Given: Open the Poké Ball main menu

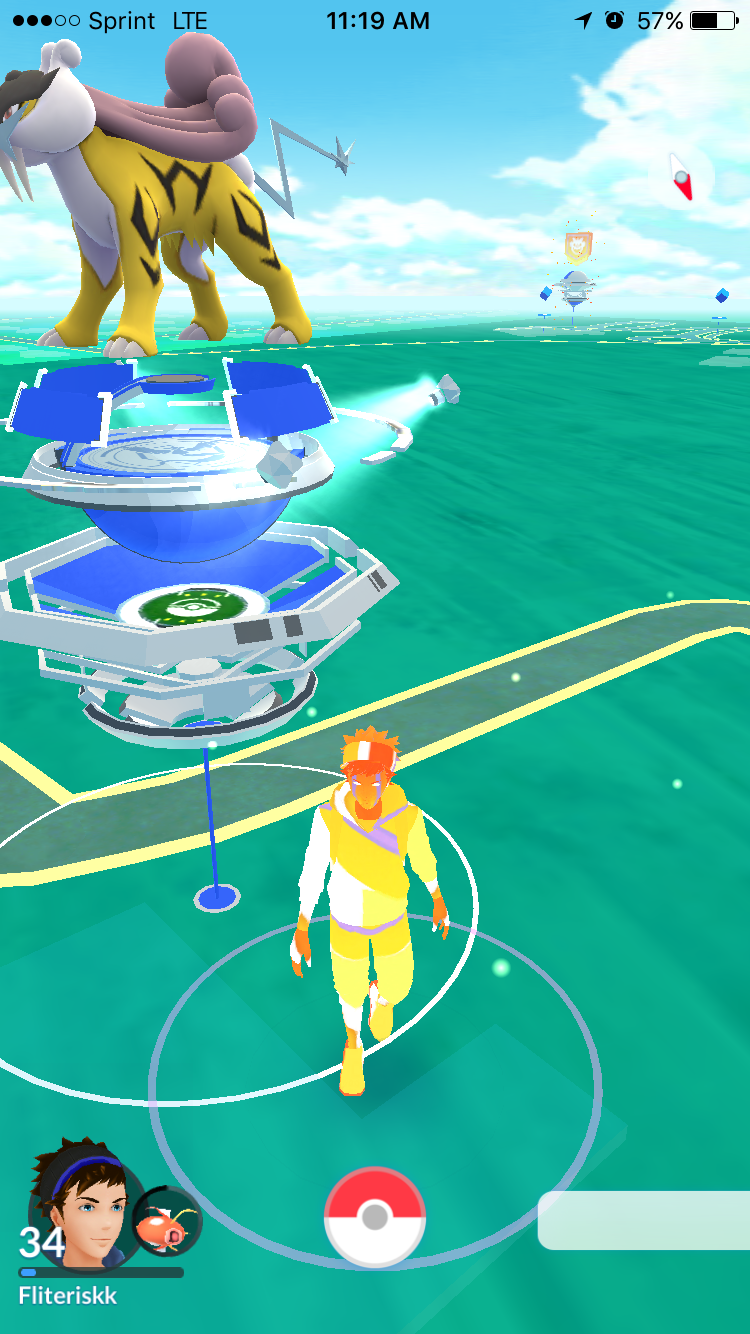Looking at the screenshot, I should pyautogui.click(x=375, y=1217).
